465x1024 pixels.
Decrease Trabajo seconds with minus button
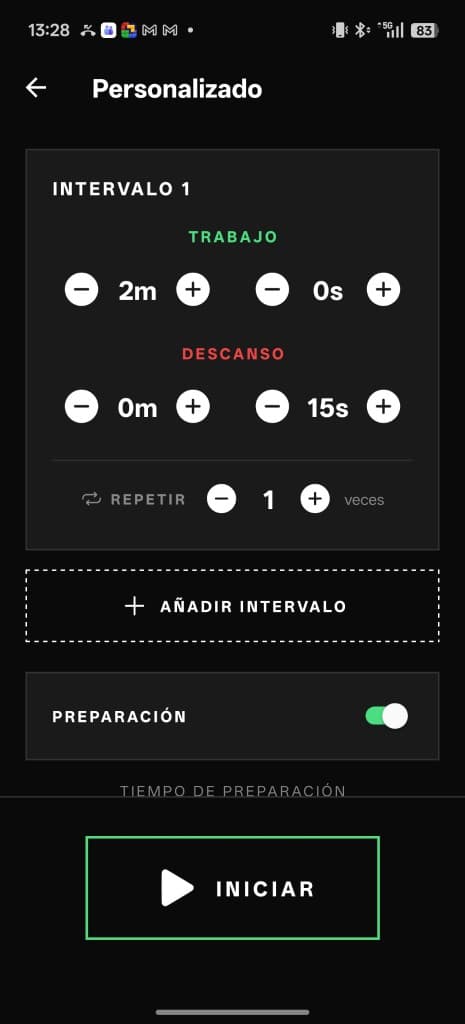[x=272, y=289]
